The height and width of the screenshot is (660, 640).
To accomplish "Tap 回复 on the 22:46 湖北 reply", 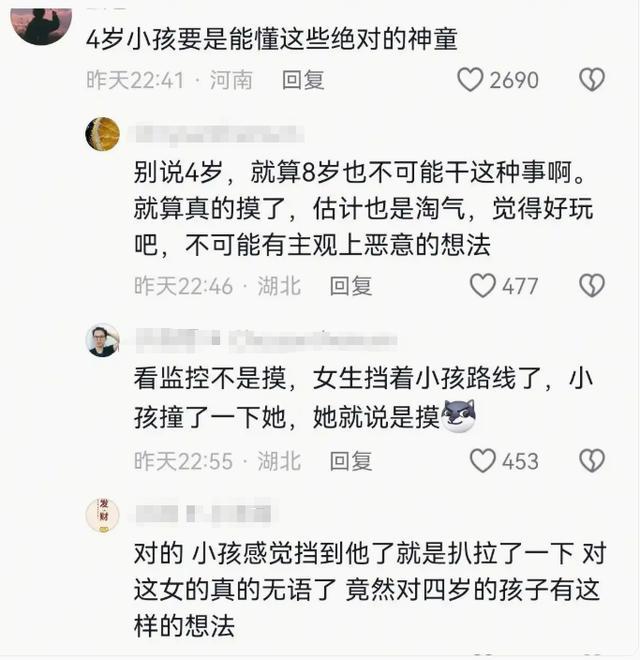I will point(351,286).
